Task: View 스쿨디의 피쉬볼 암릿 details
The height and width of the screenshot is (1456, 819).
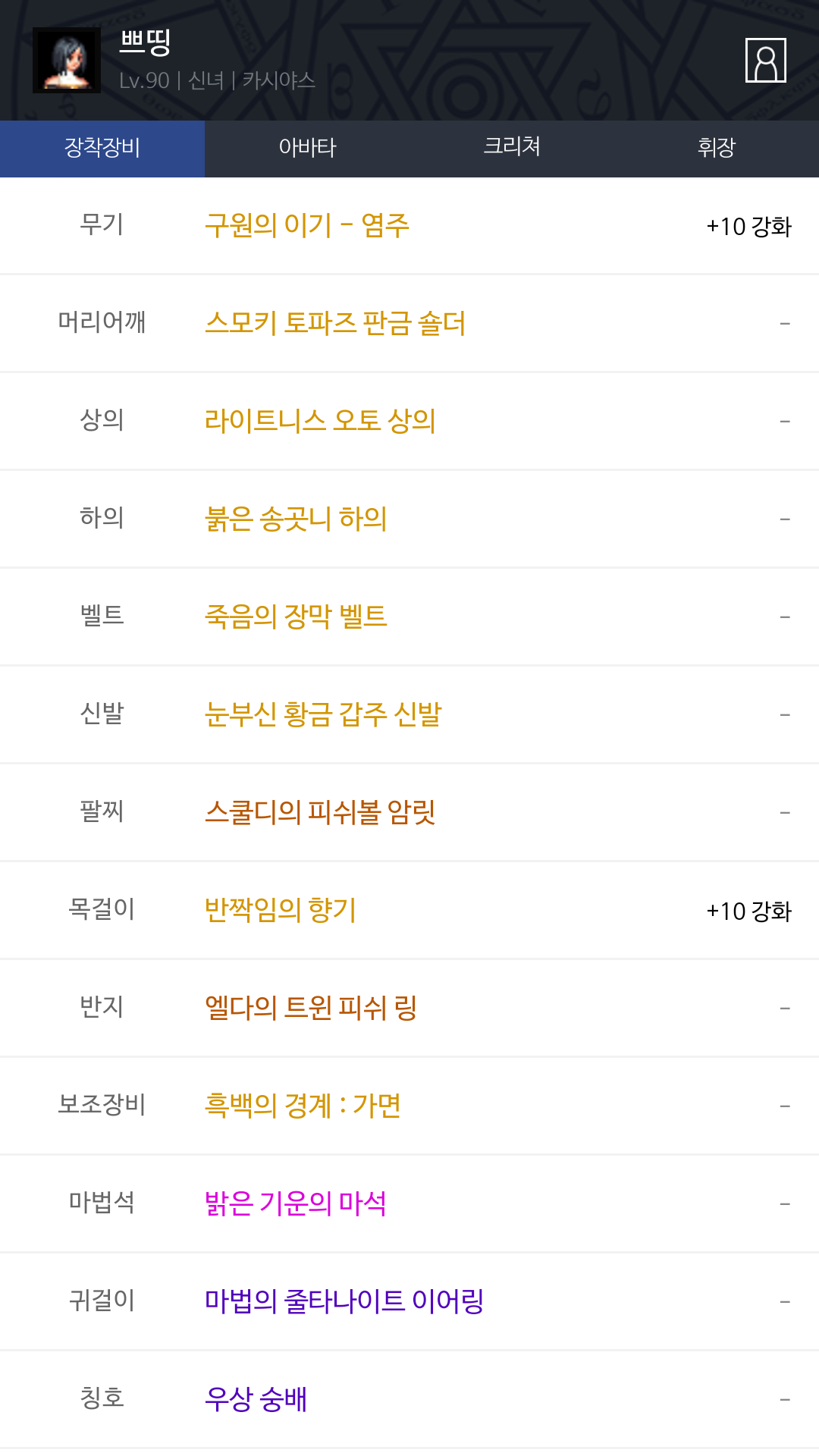Action: click(320, 812)
